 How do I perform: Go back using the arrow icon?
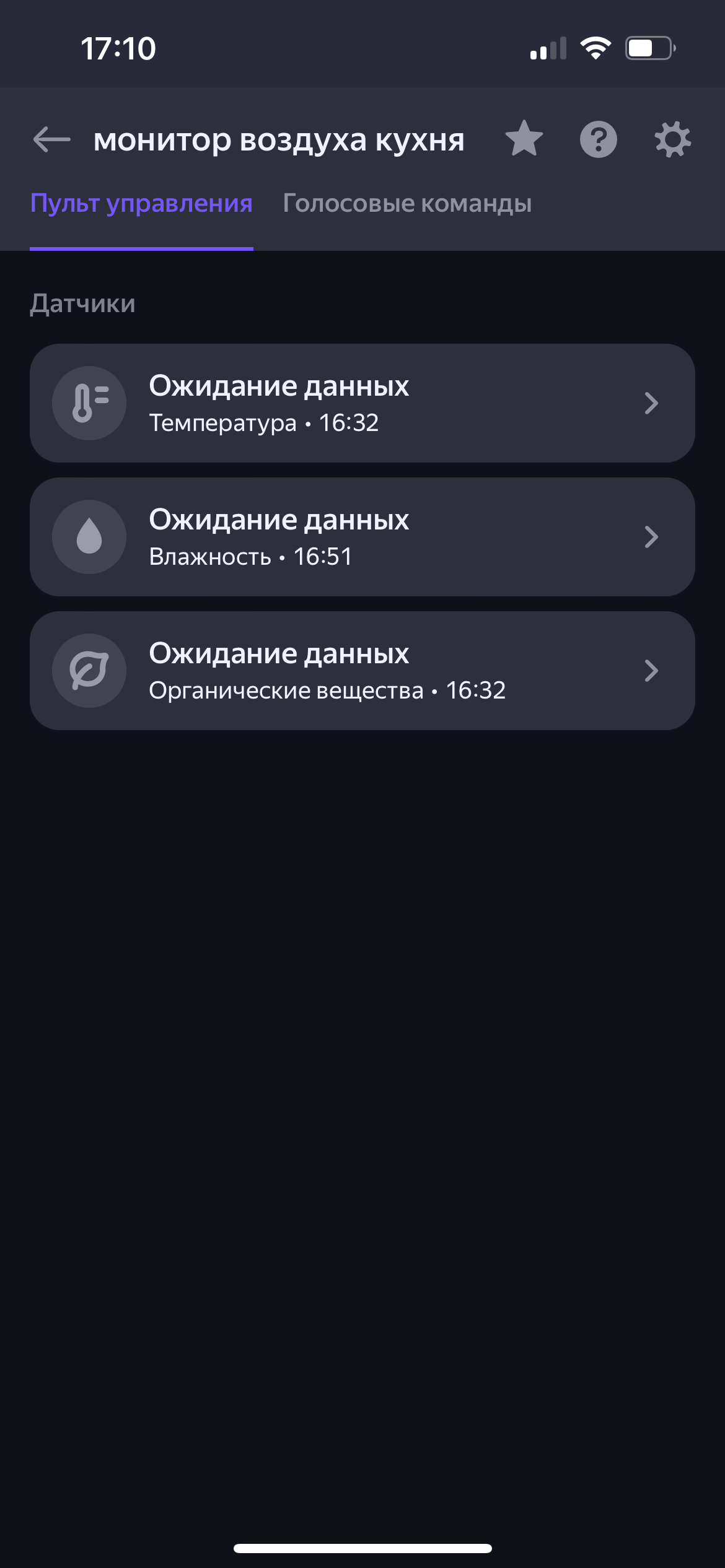tap(49, 140)
